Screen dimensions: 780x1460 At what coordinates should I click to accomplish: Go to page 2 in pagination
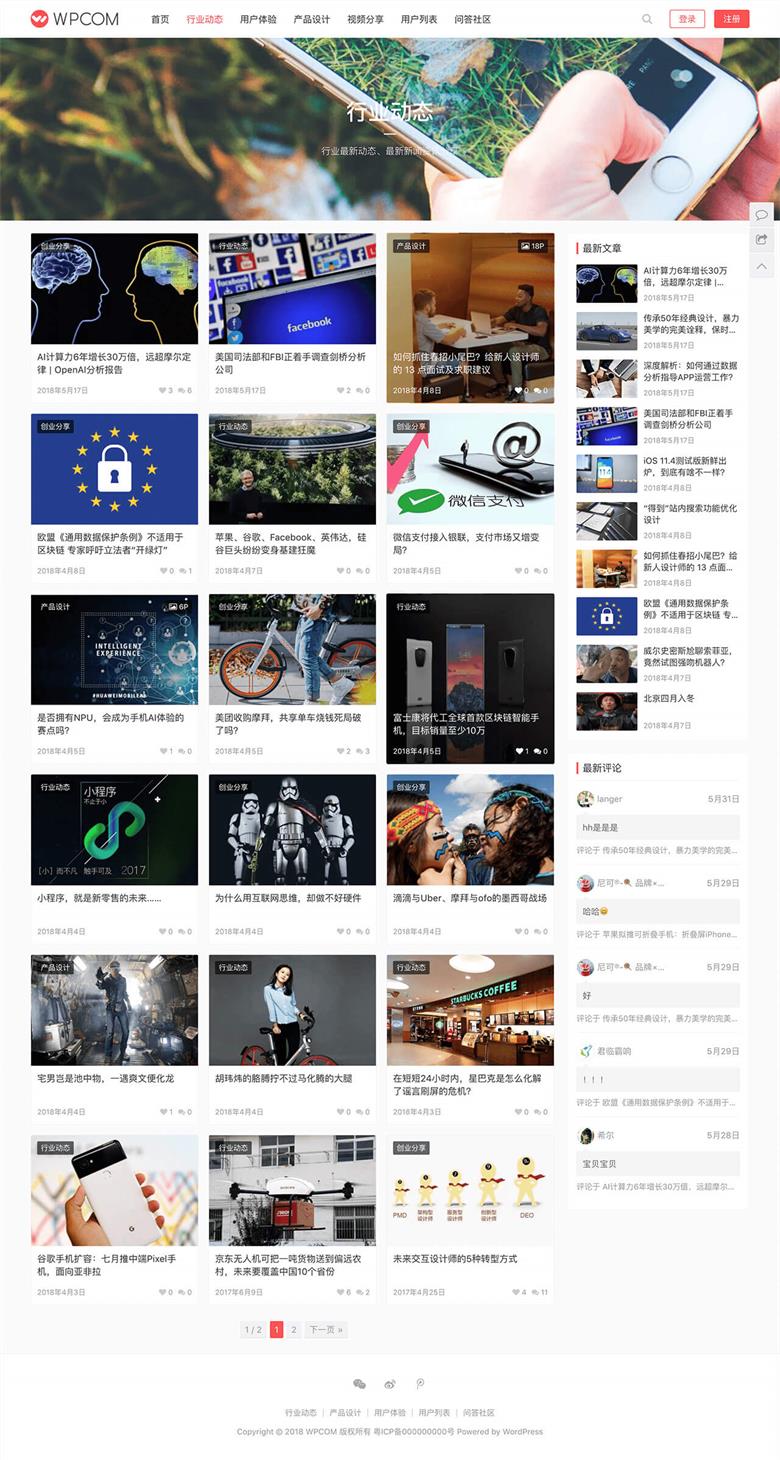[x=293, y=1330]
